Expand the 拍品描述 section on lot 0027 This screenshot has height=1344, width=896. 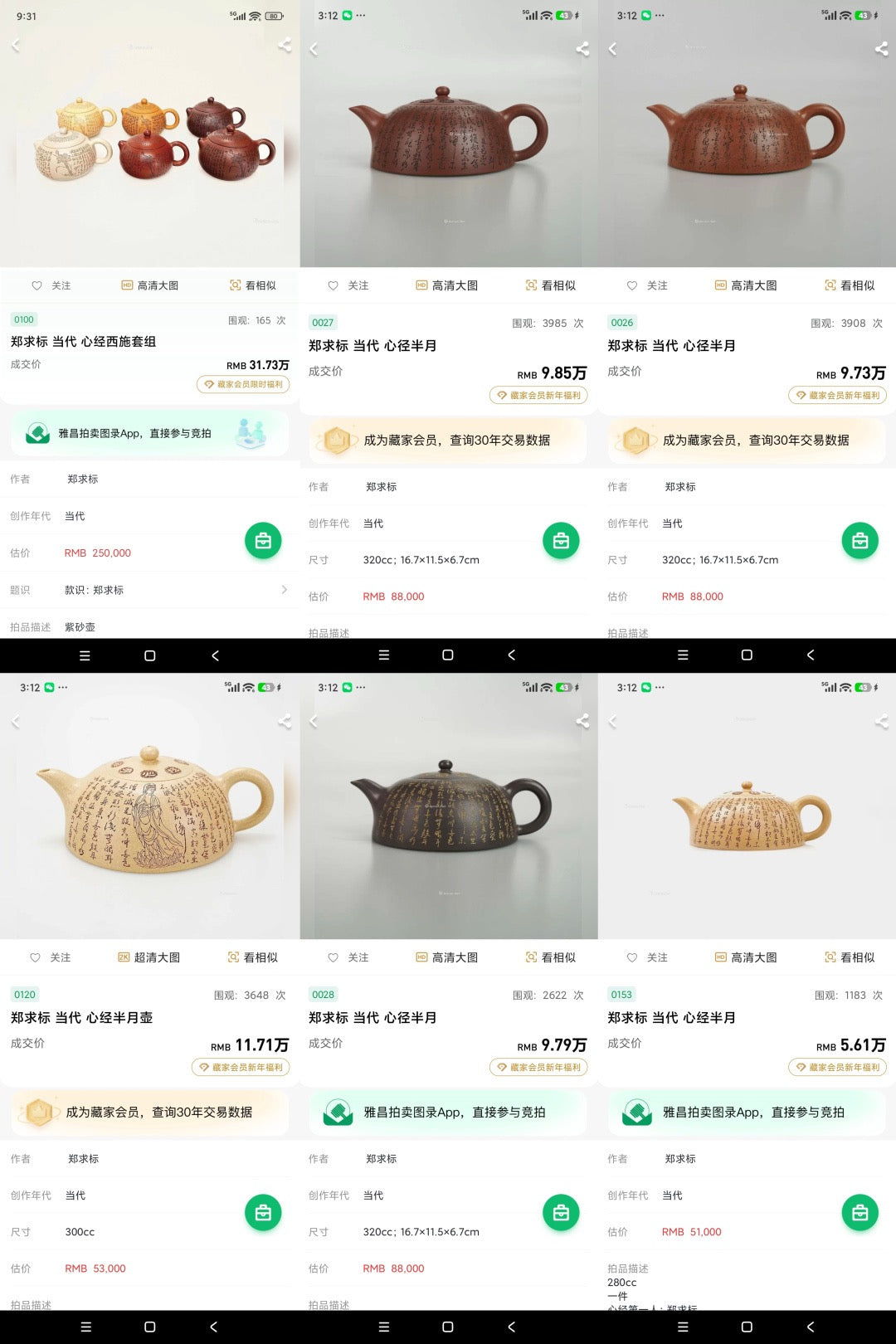[329, 632]
